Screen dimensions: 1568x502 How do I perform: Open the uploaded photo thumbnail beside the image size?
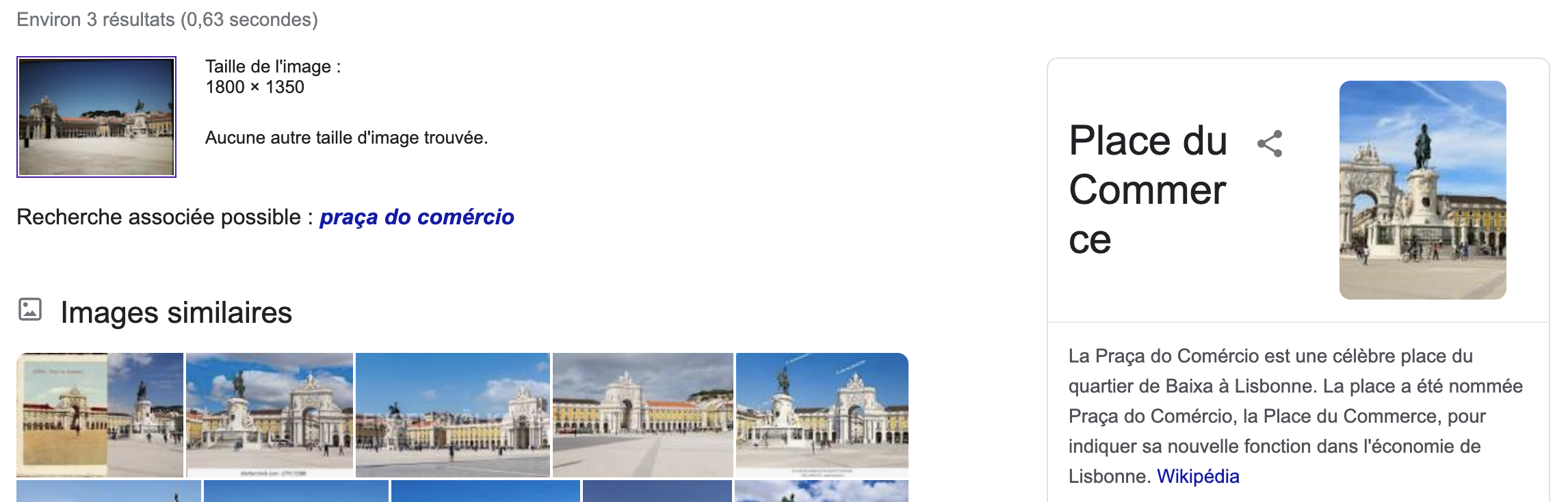coord(96,117)
